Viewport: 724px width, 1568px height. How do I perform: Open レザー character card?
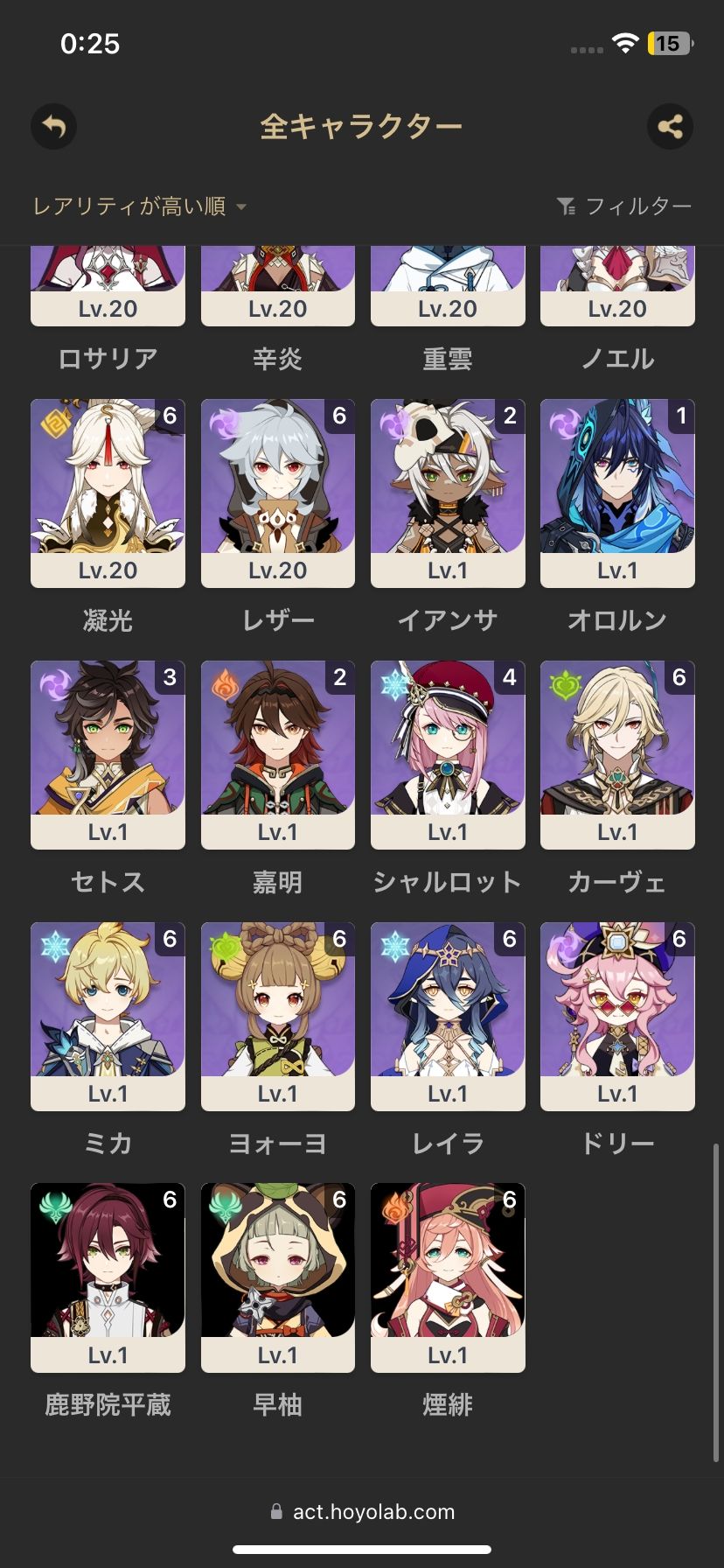pos(278,493)
